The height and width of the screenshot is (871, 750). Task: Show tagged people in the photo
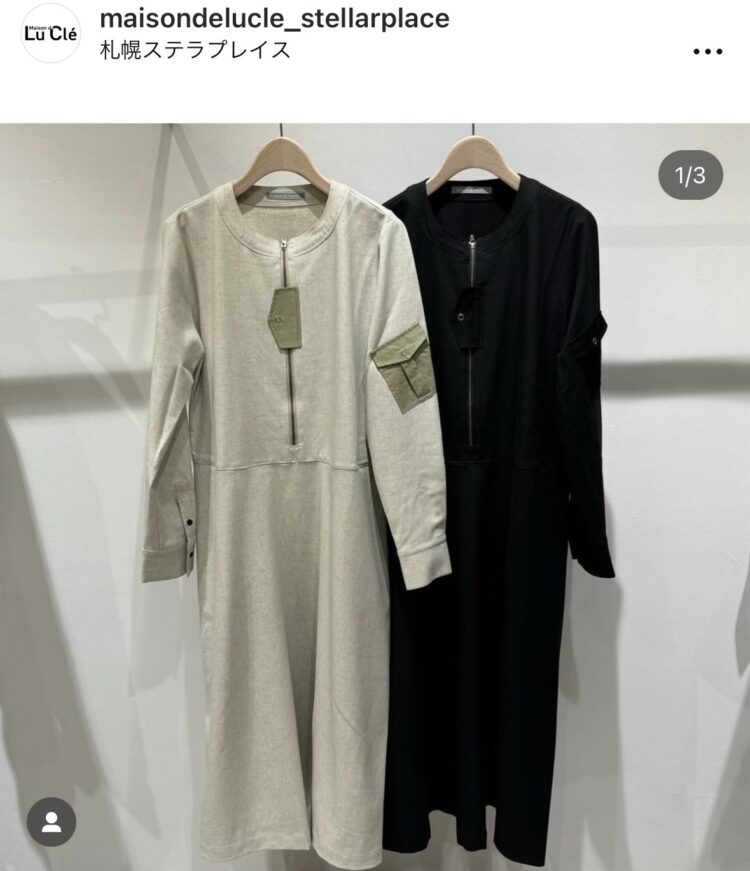[51, 822]
